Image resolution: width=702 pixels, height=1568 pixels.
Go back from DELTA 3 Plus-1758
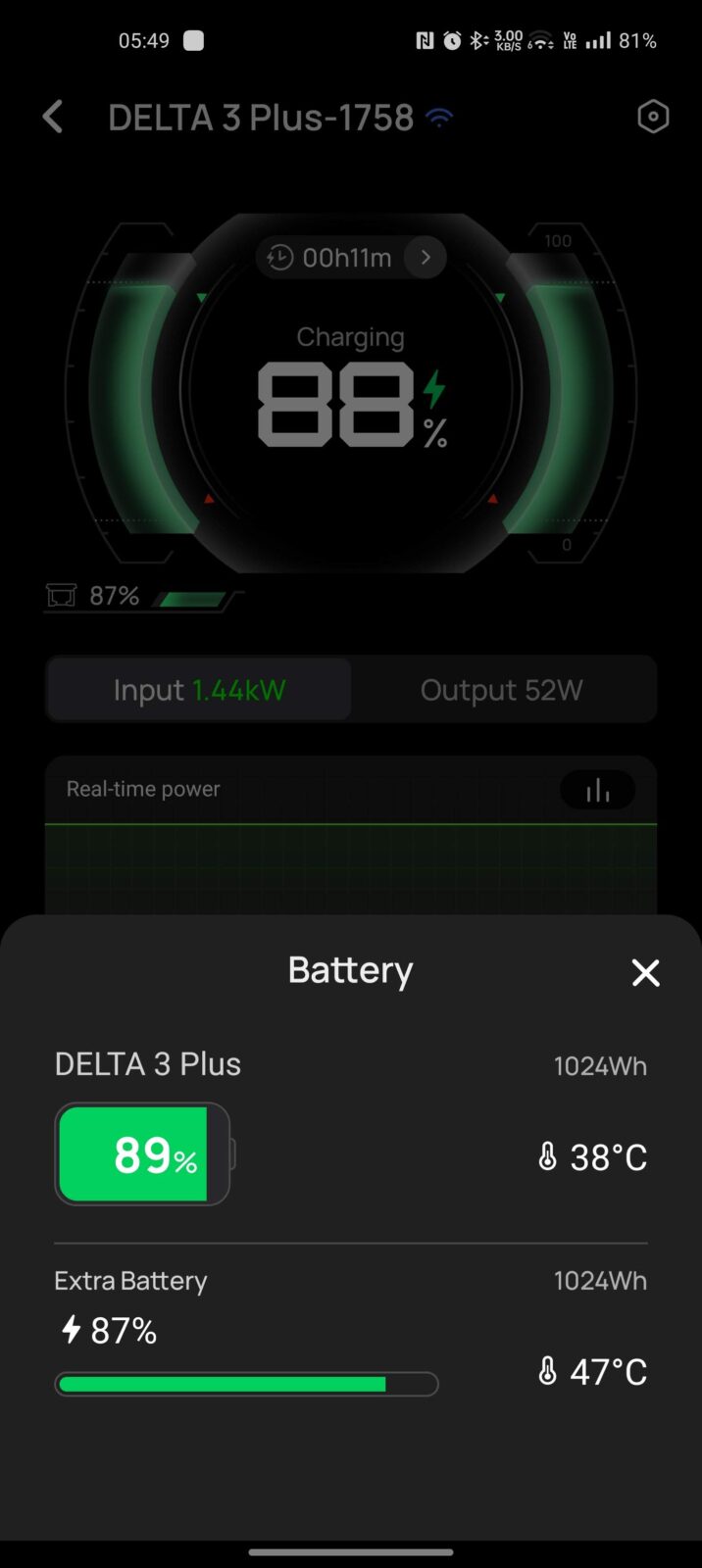tap(54, 118)
